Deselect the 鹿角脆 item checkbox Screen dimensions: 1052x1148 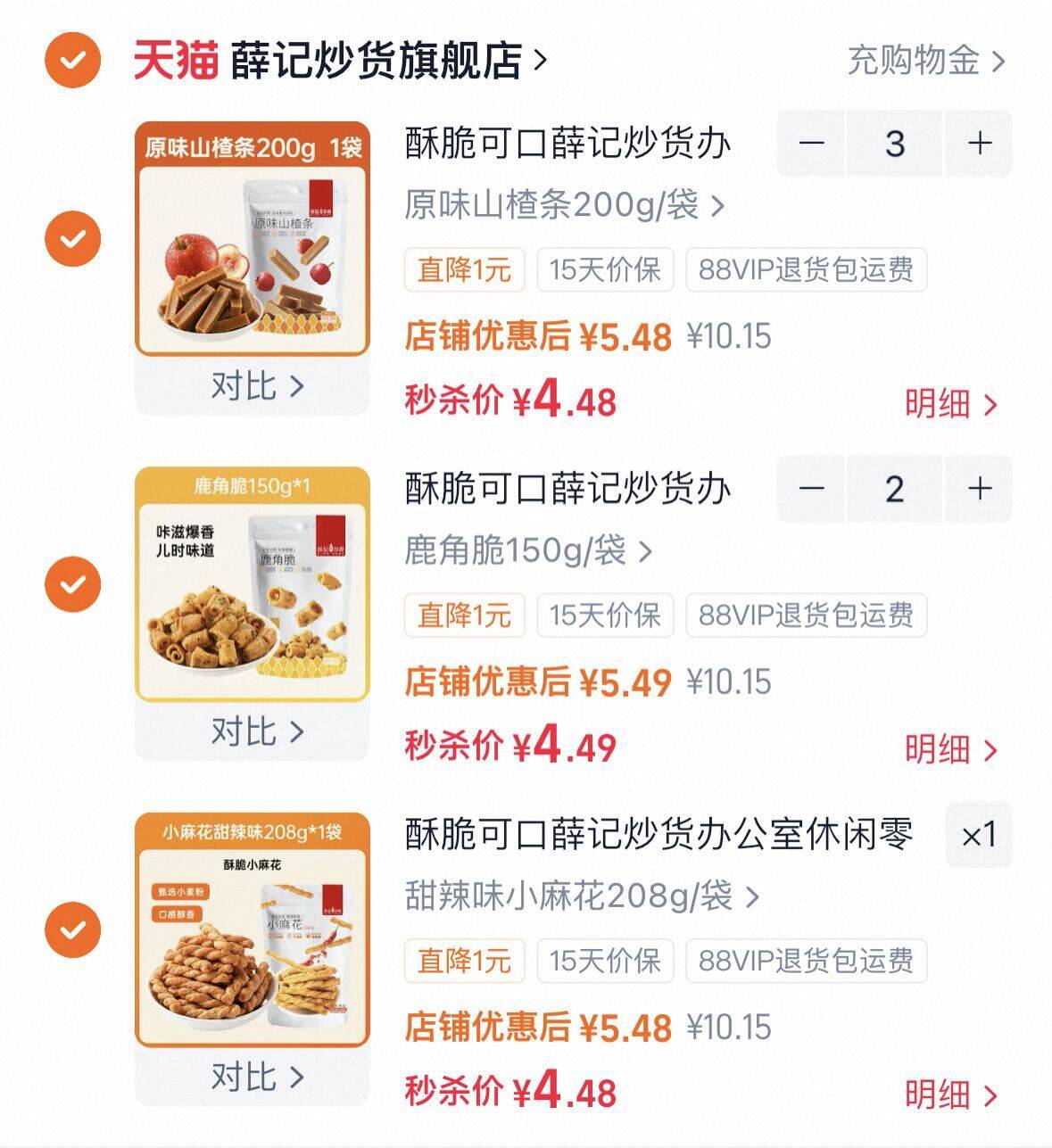(73, 583)
